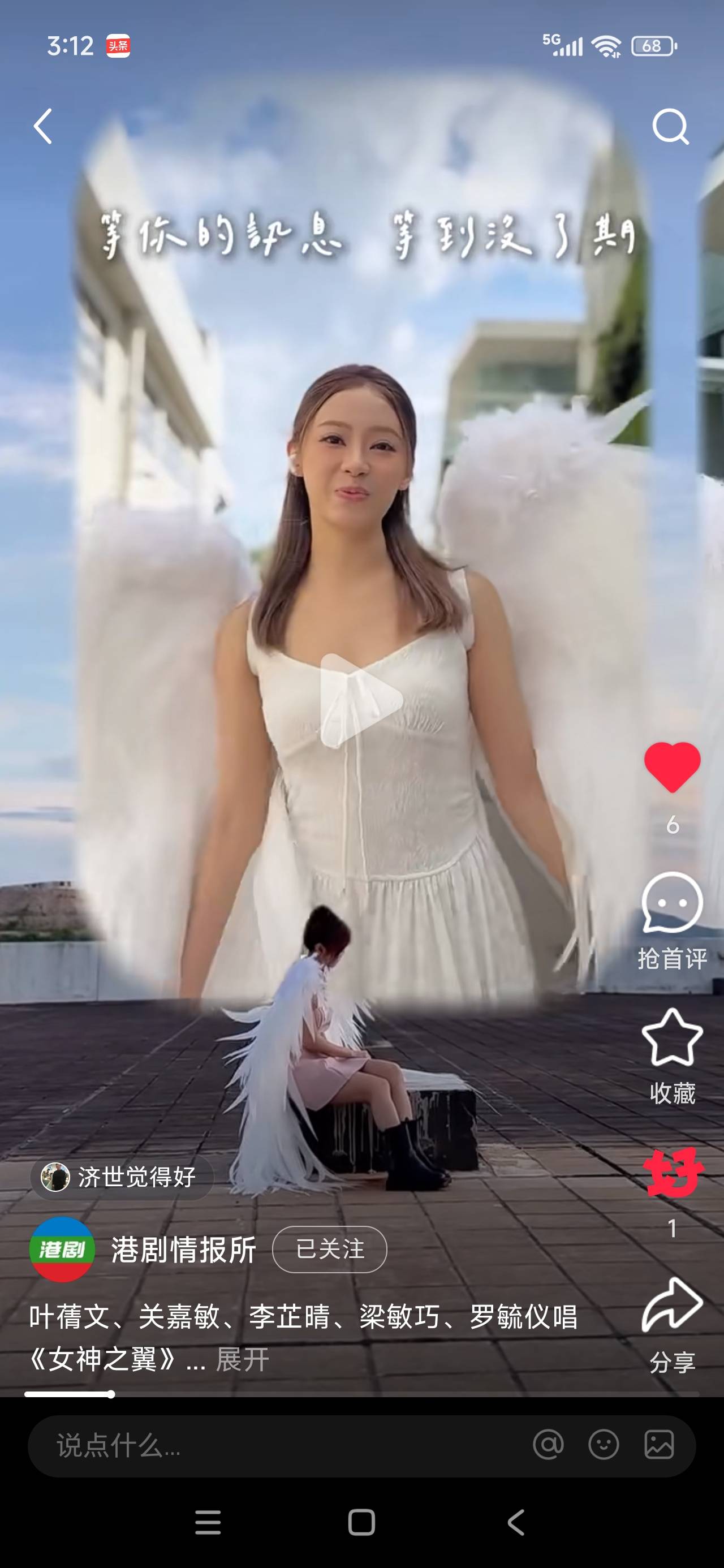
Task: Open the emoji picker in comment bar
Action: (604, 1445)
